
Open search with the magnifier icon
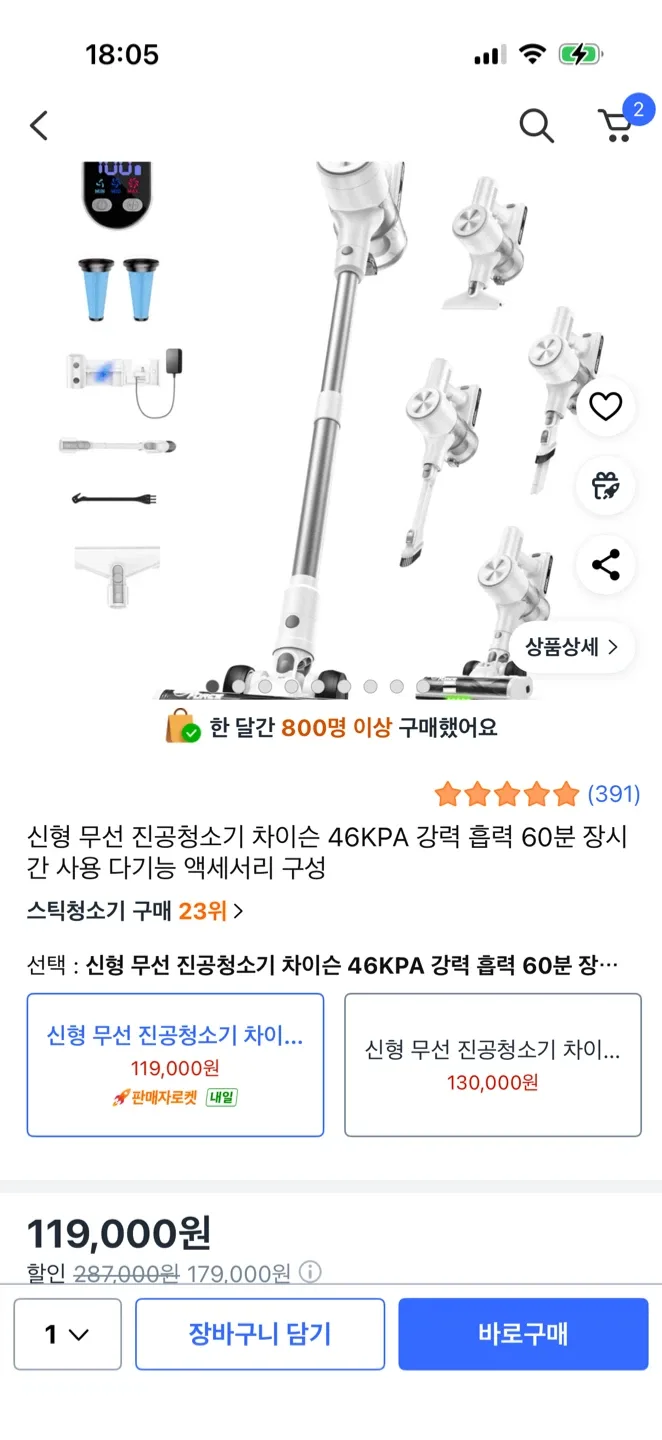536,125
